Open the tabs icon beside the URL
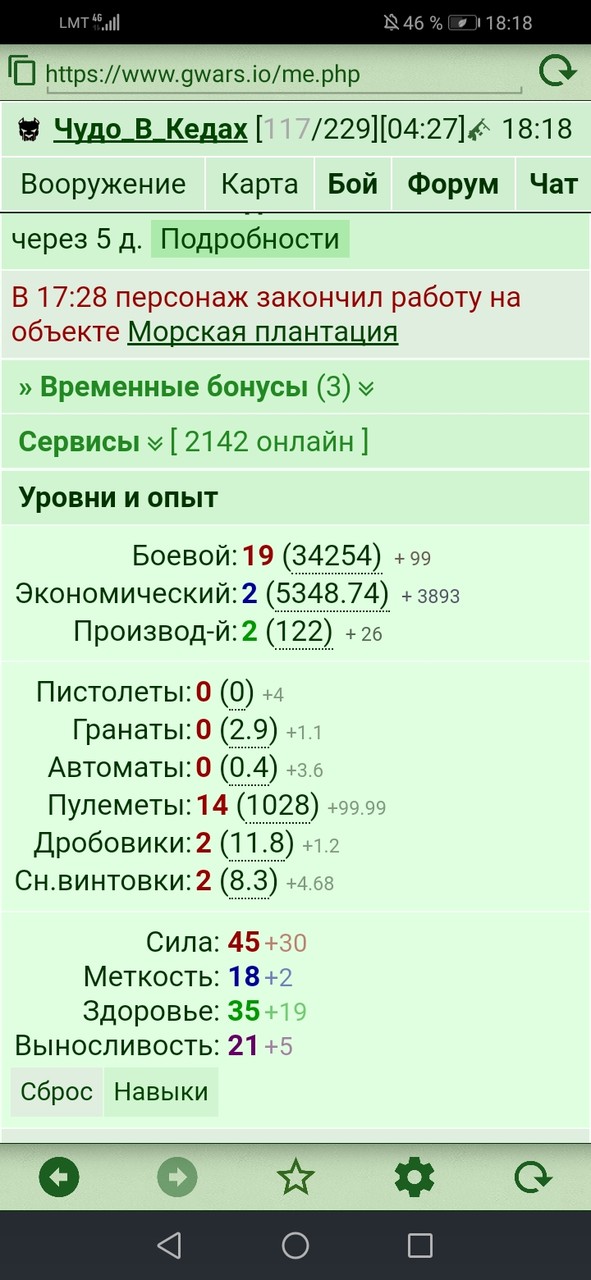This screenshot has height=1280, width=591. (x=22, y=72)
